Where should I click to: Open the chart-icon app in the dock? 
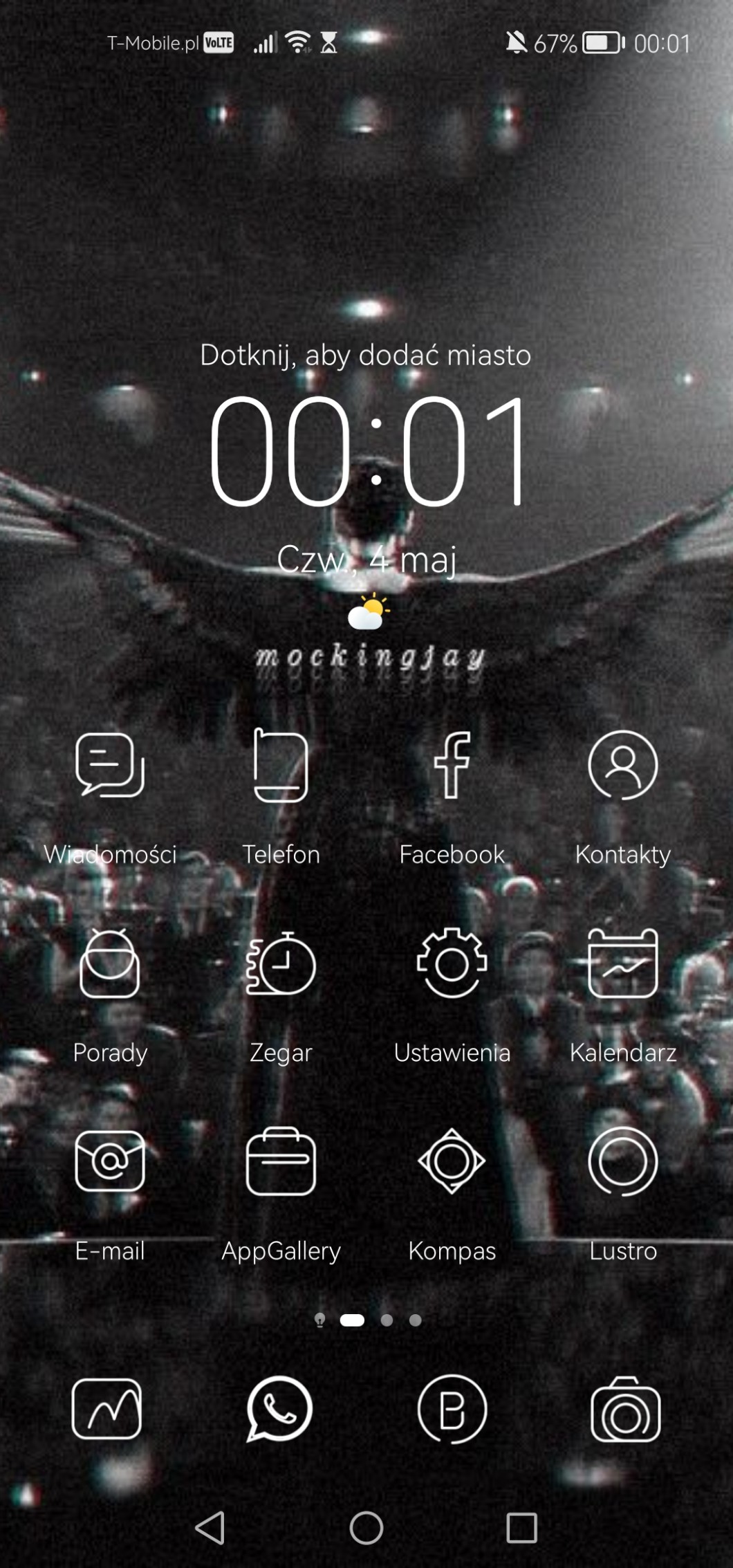[x=106, y=1409]
